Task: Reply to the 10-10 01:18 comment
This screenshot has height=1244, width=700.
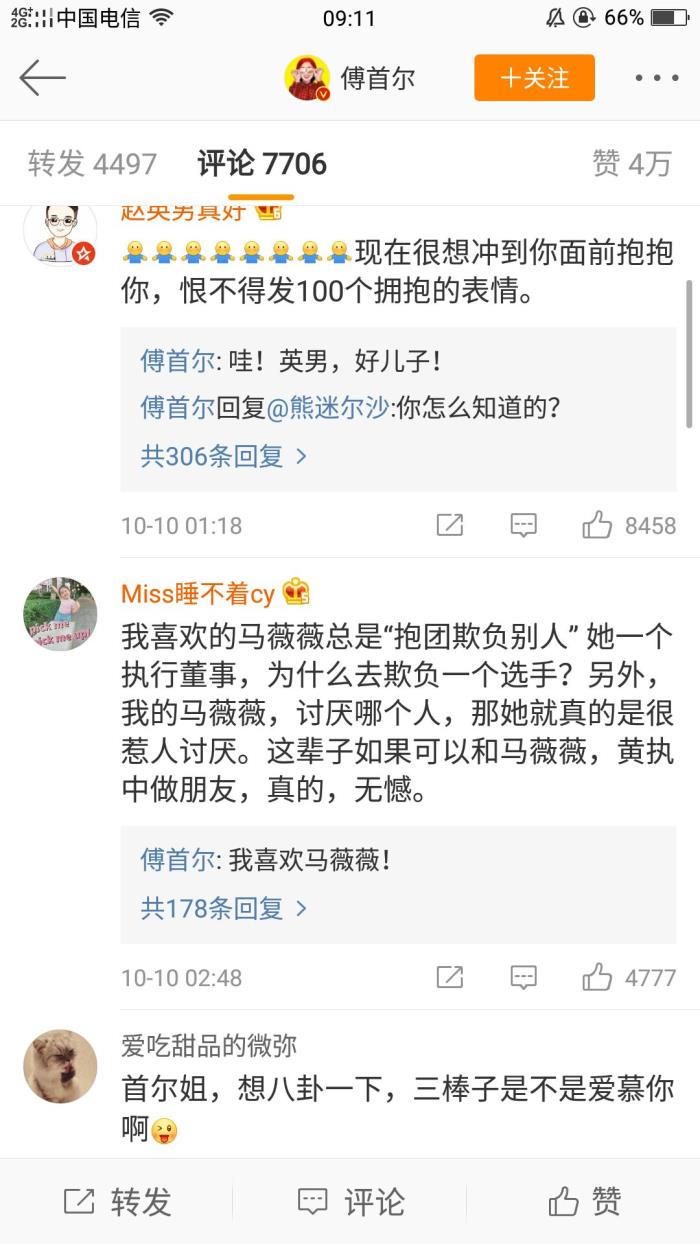Action: tap(523, 525)
